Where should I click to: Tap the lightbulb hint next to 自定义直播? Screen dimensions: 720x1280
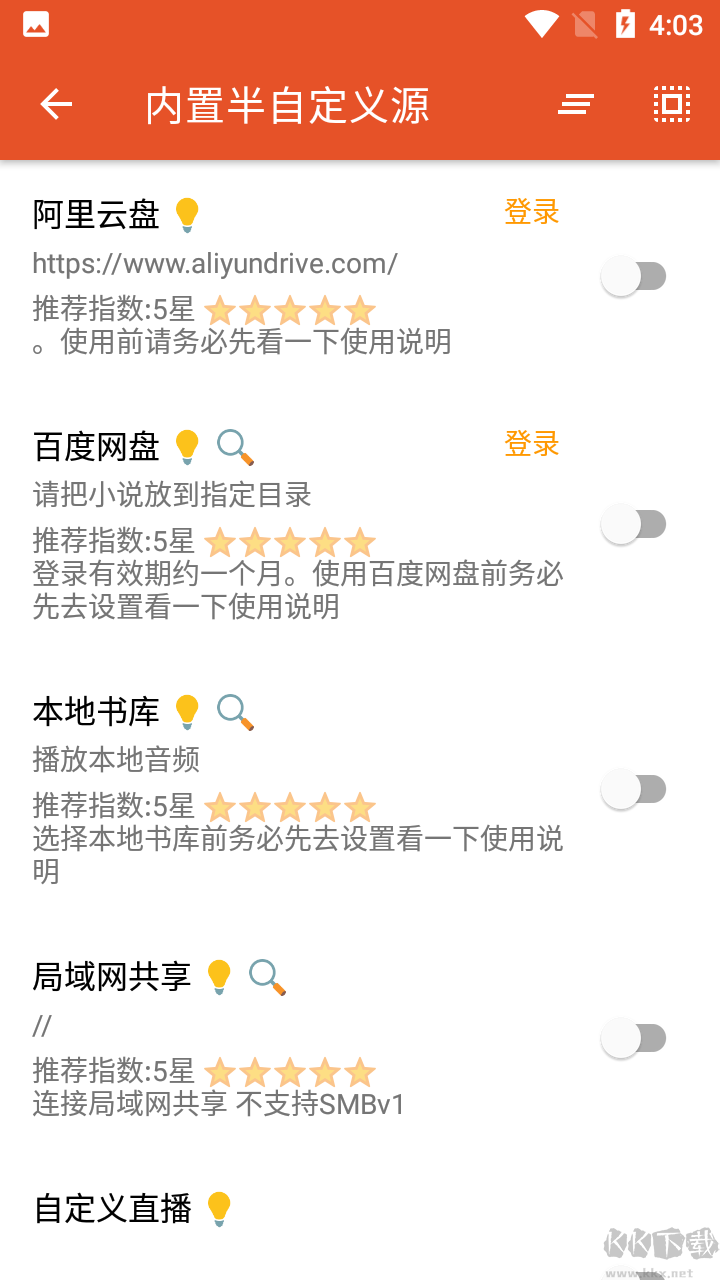[219, 1209]
